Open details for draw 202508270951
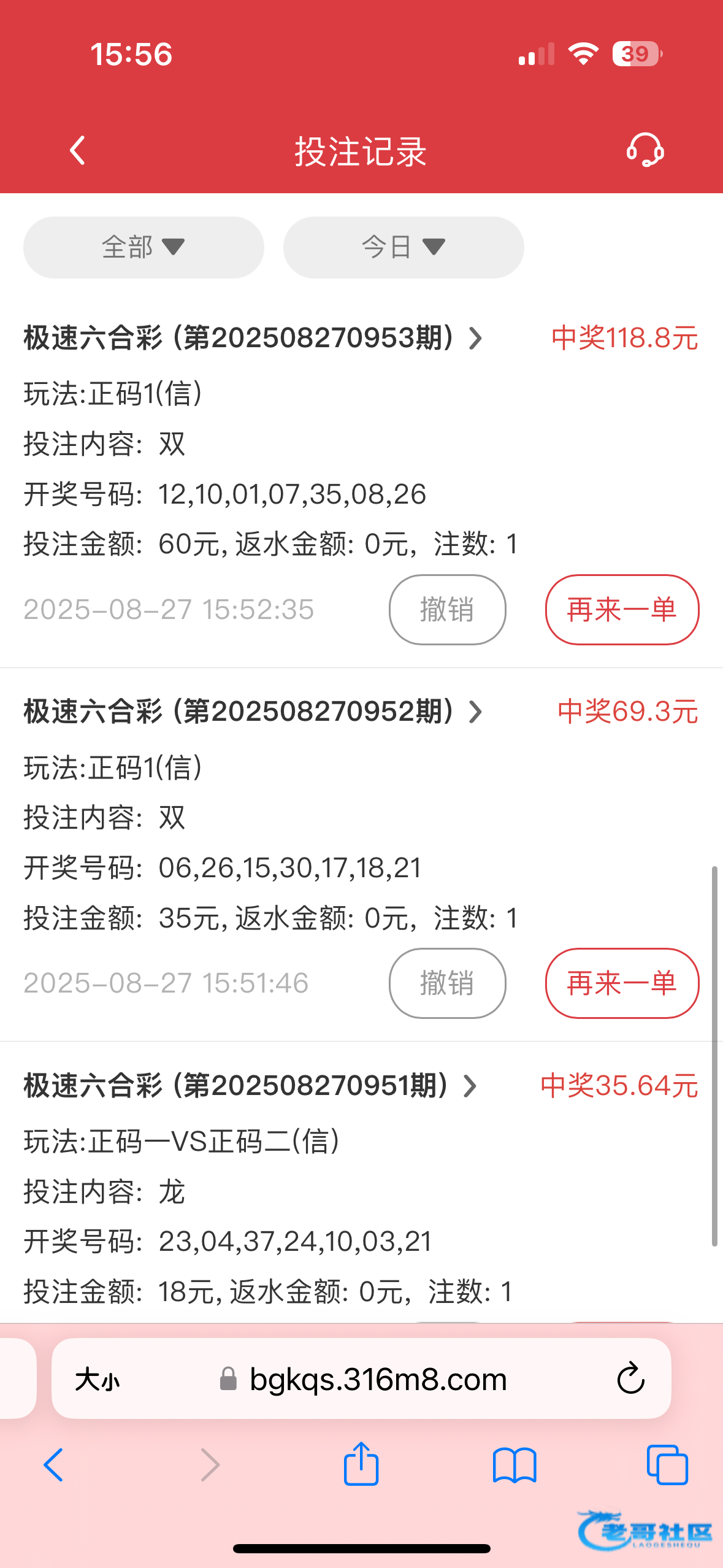This screenshot has width=723, height=1568. [x=251, y=1086]
